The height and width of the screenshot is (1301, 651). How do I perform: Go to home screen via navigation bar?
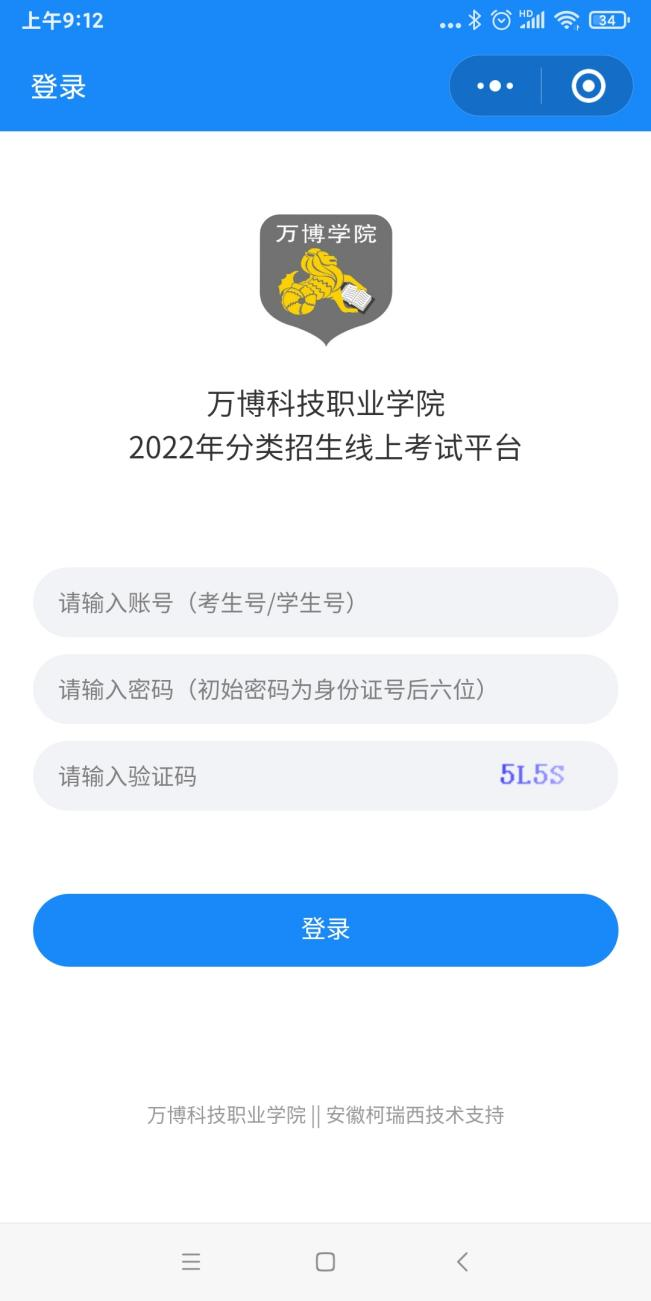(325, 1262)
